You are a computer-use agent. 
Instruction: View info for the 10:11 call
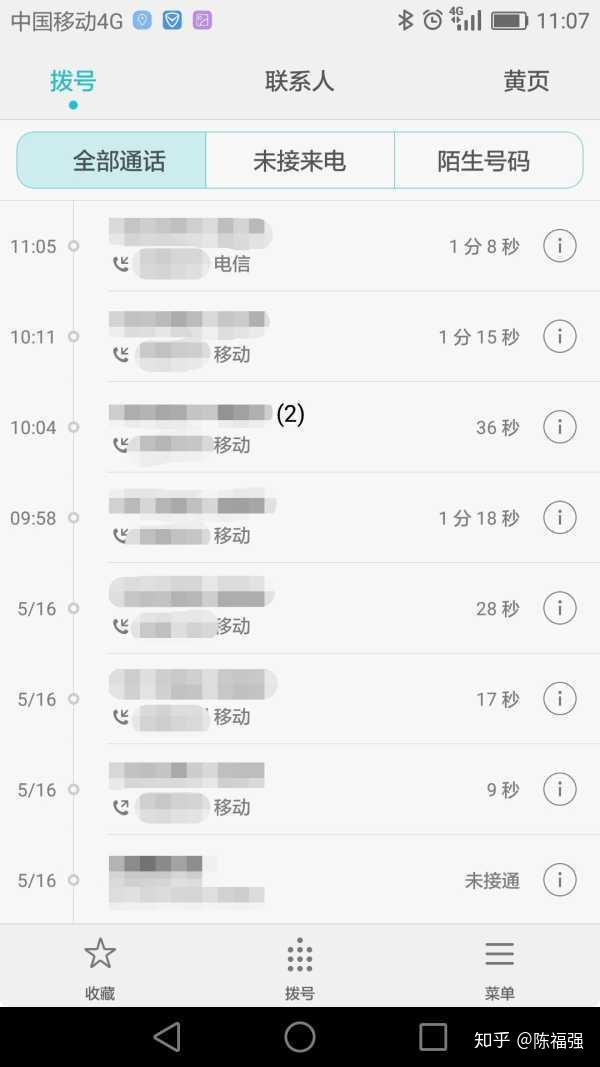coord(559,337)
